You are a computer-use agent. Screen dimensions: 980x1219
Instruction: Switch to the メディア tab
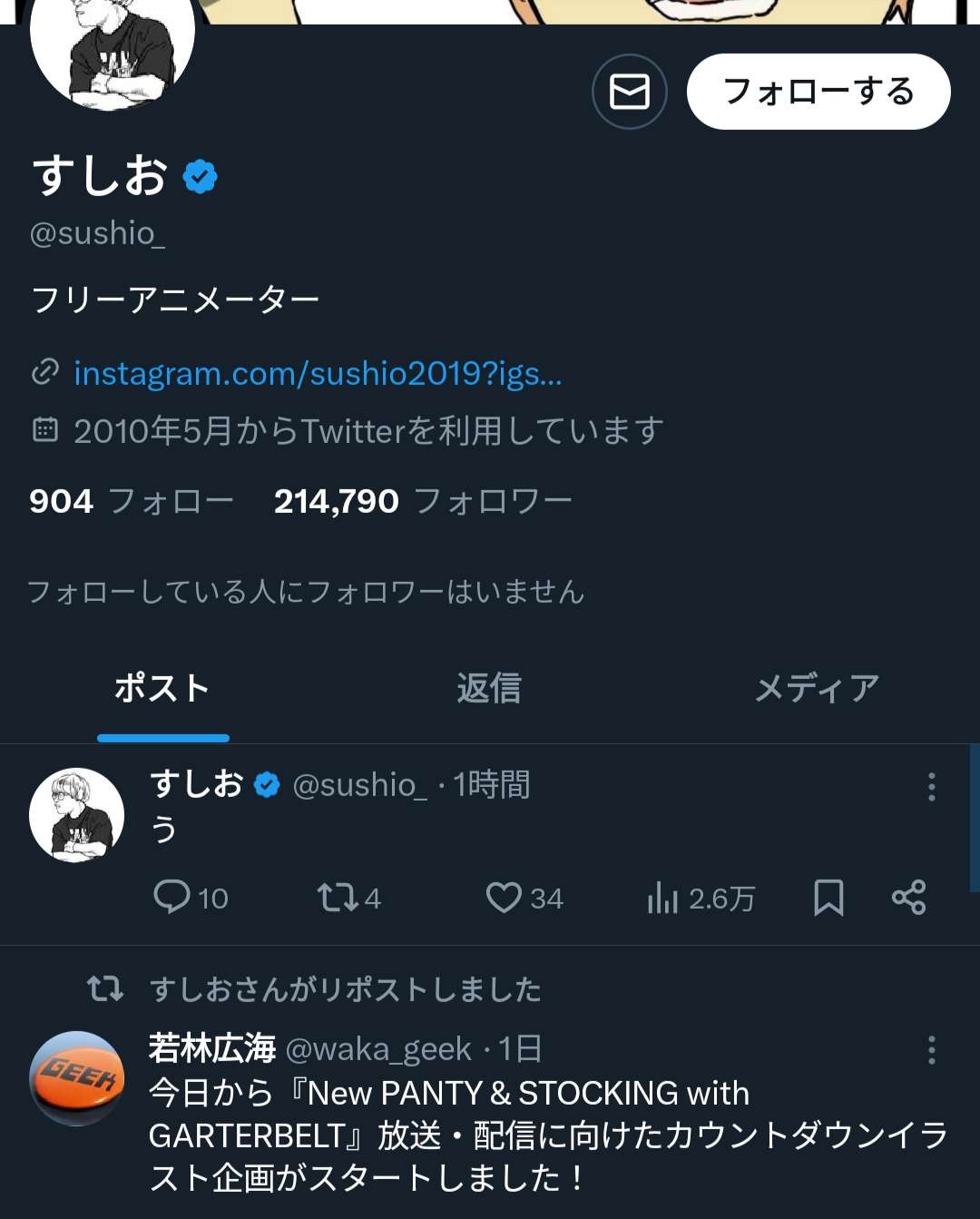pyautogui.click(x=817, y=688)
